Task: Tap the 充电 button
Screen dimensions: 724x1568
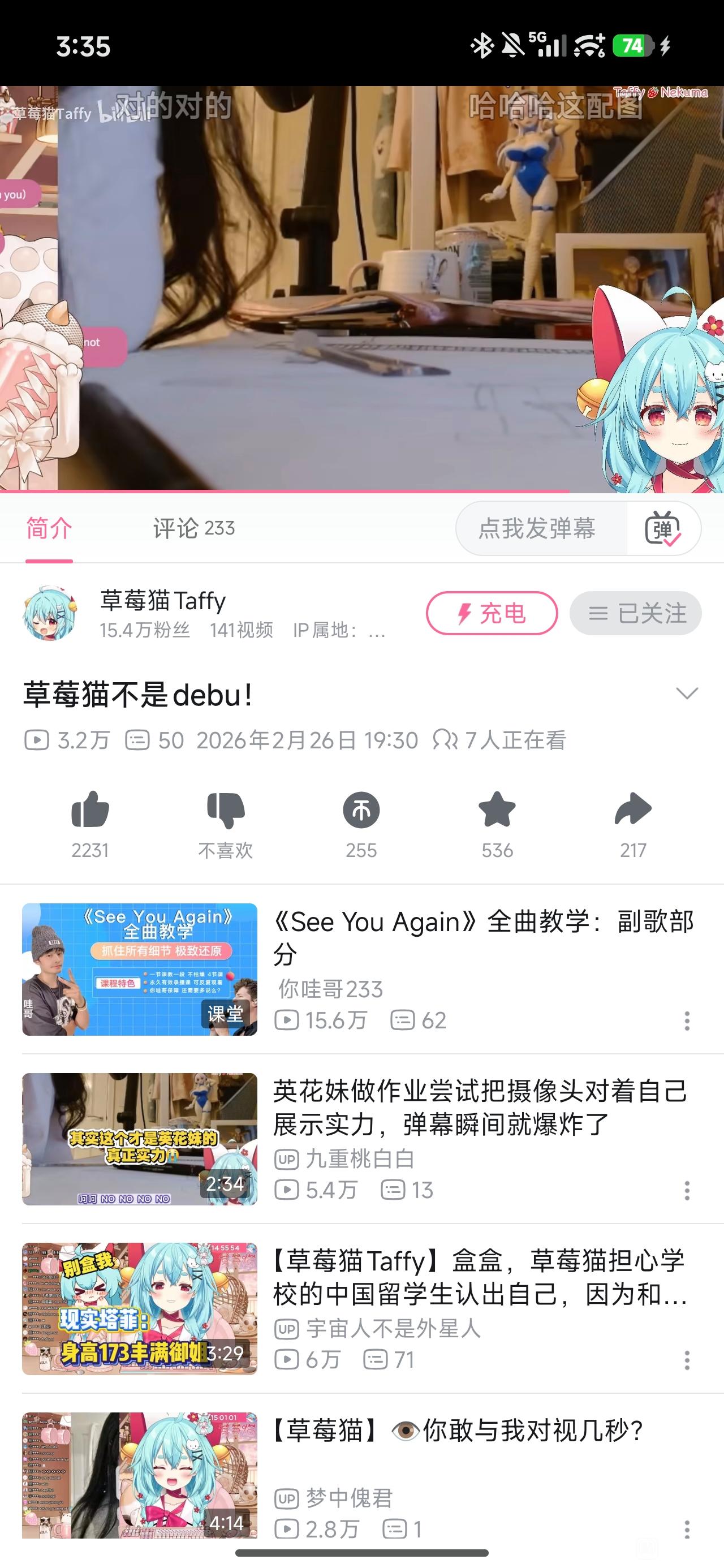Action: [x=492, y=613]
